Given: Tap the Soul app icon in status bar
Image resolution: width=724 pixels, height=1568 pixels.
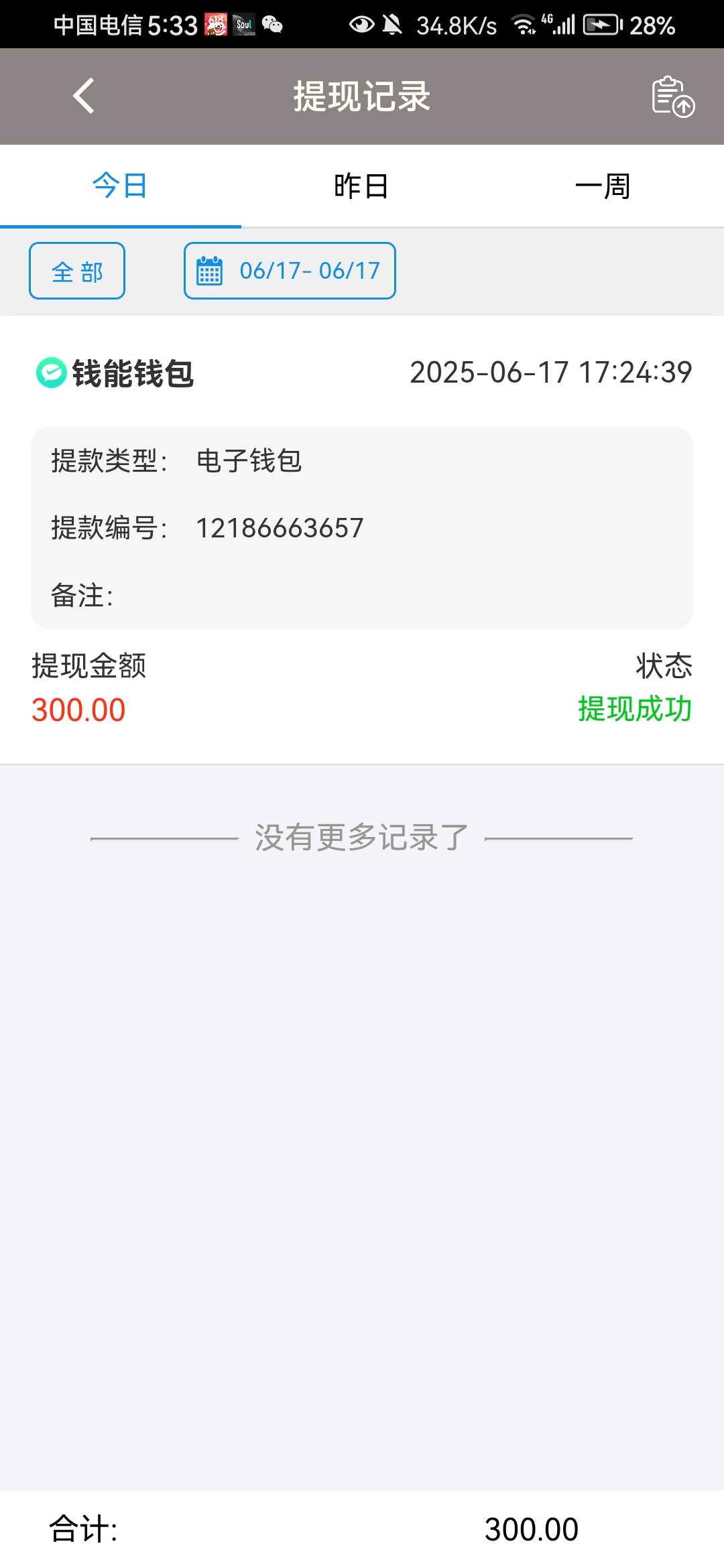Looking at the screenshot, I should point(244,24).
